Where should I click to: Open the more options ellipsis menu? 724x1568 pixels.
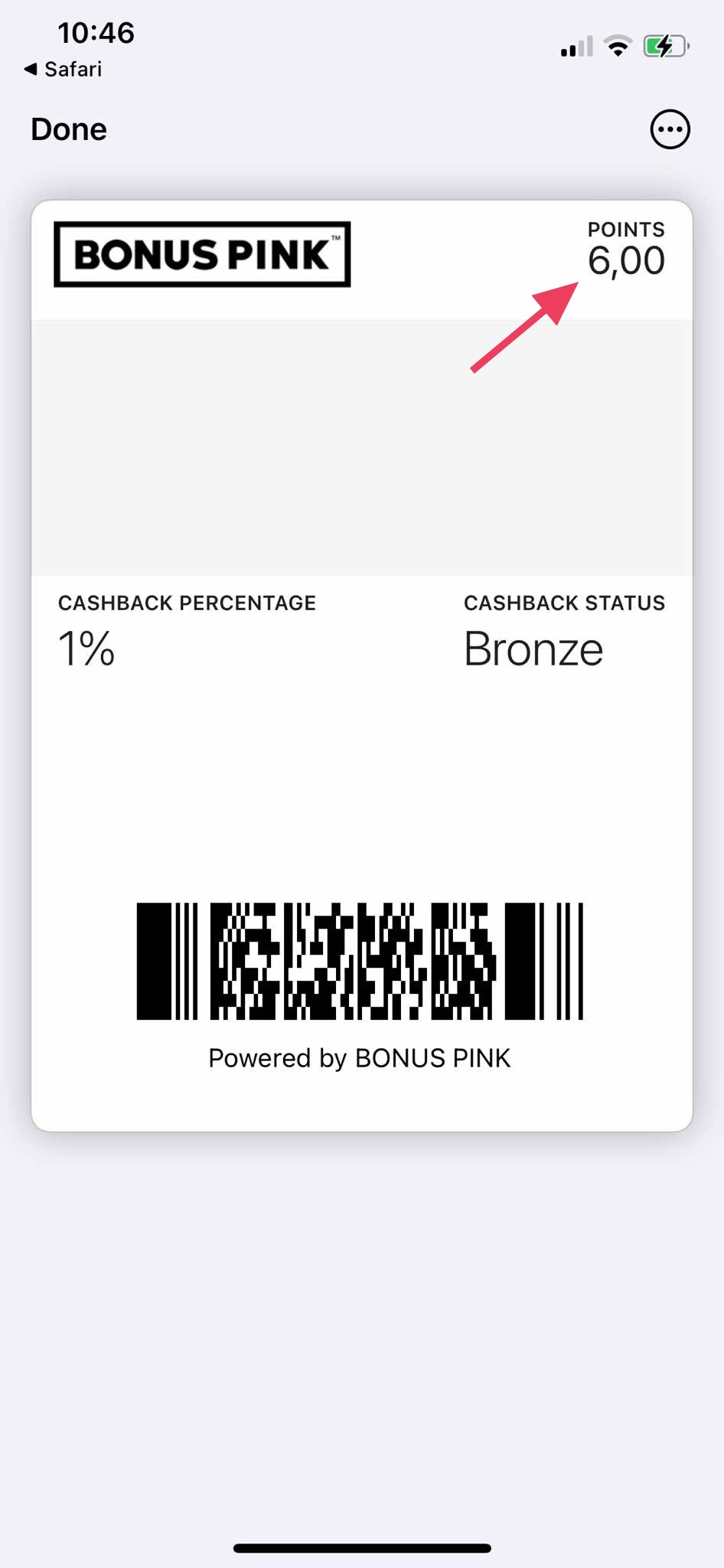tap(670, 129)
